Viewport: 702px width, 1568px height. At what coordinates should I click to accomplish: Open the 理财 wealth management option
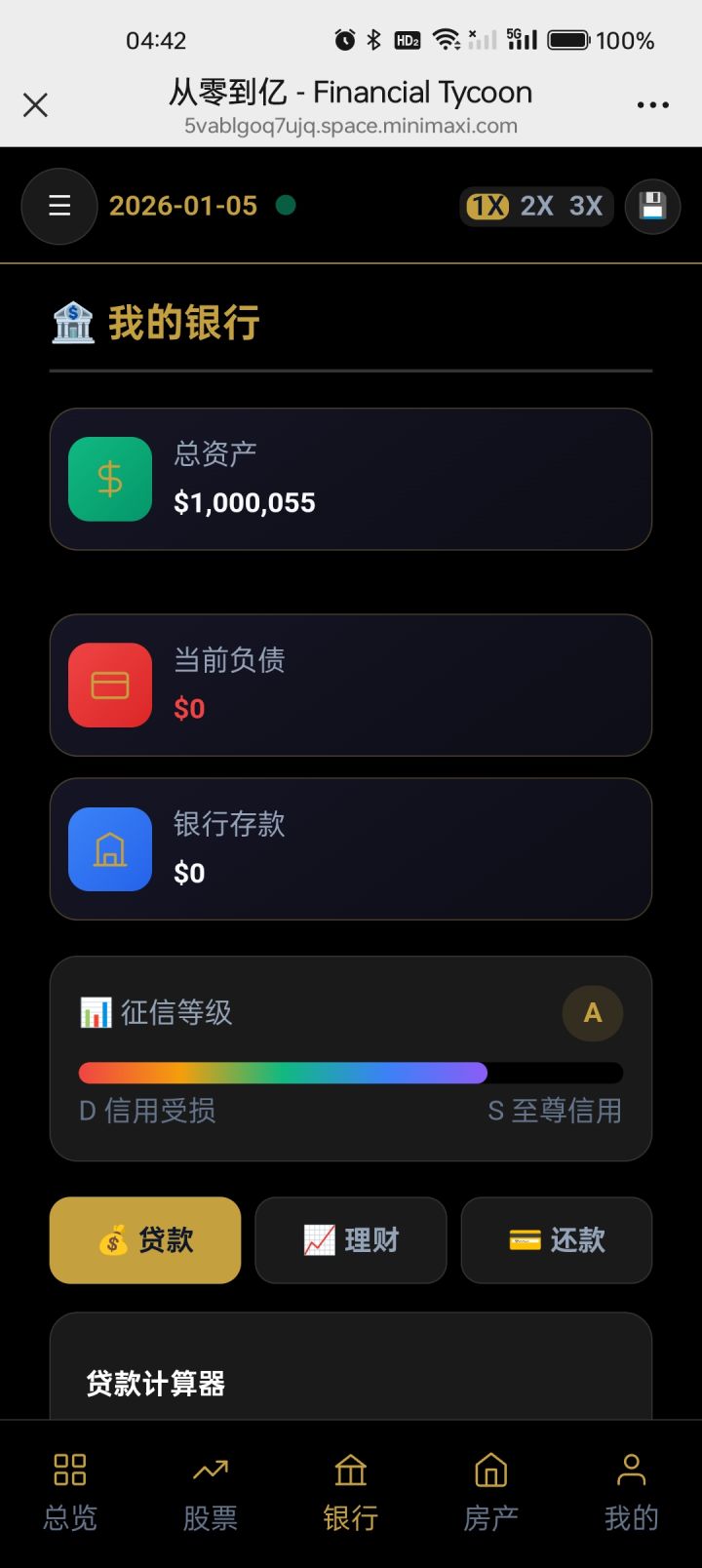[350, 1240]
